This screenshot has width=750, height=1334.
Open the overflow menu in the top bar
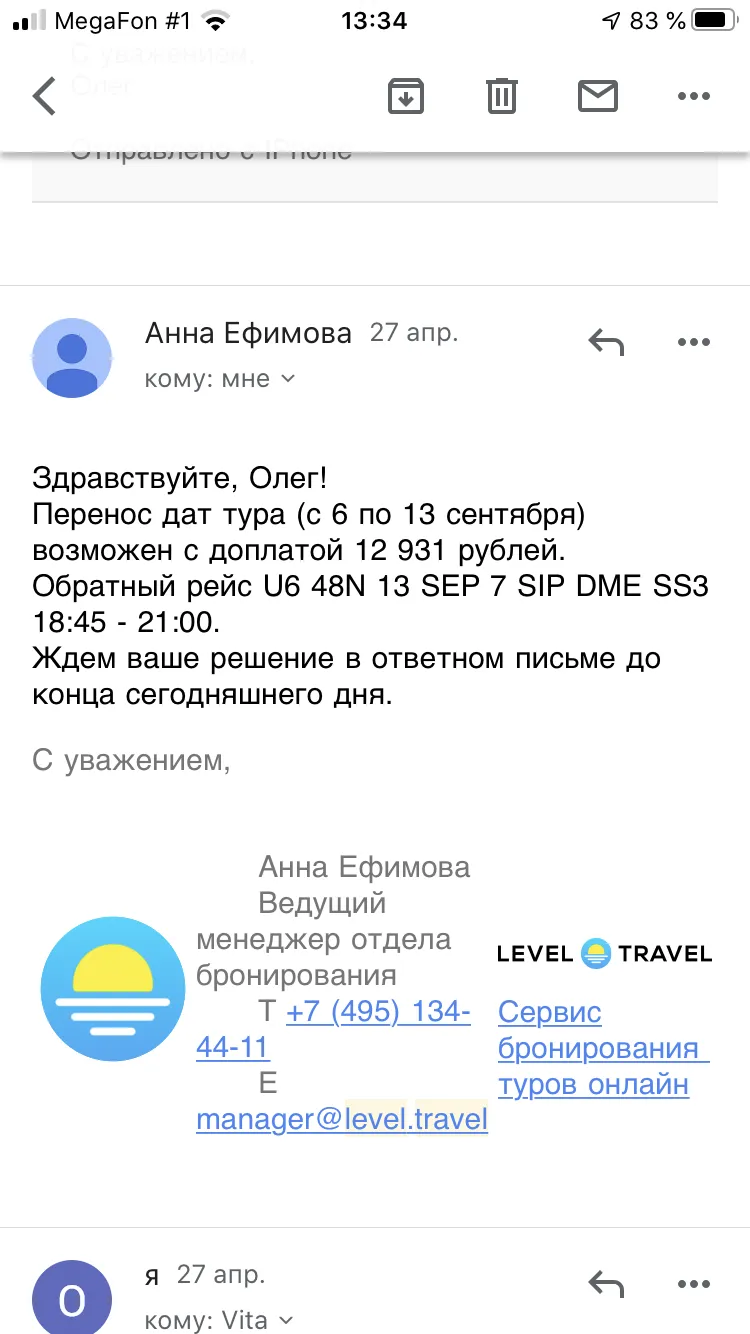click(693, 97)
